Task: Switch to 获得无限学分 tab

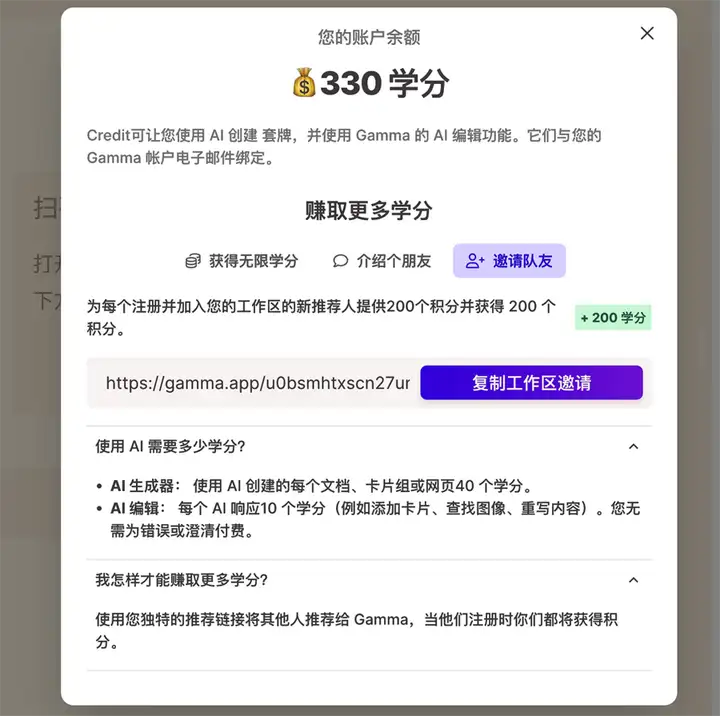Action: 241,260
